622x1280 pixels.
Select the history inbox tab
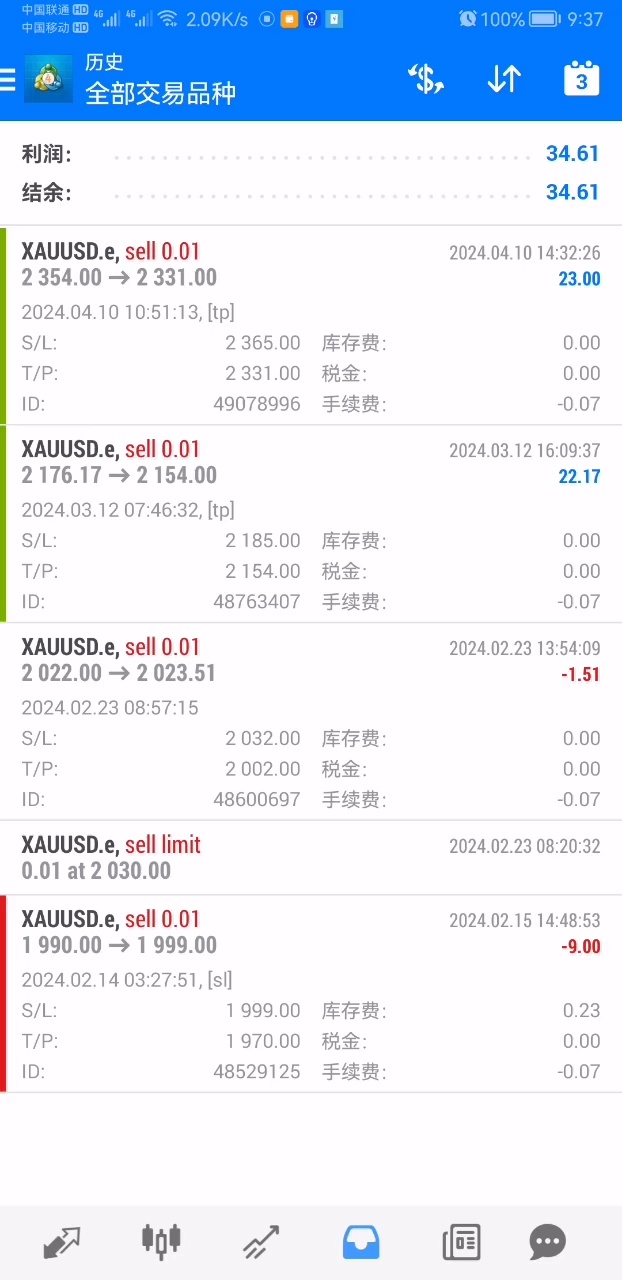pos(361,1243)
